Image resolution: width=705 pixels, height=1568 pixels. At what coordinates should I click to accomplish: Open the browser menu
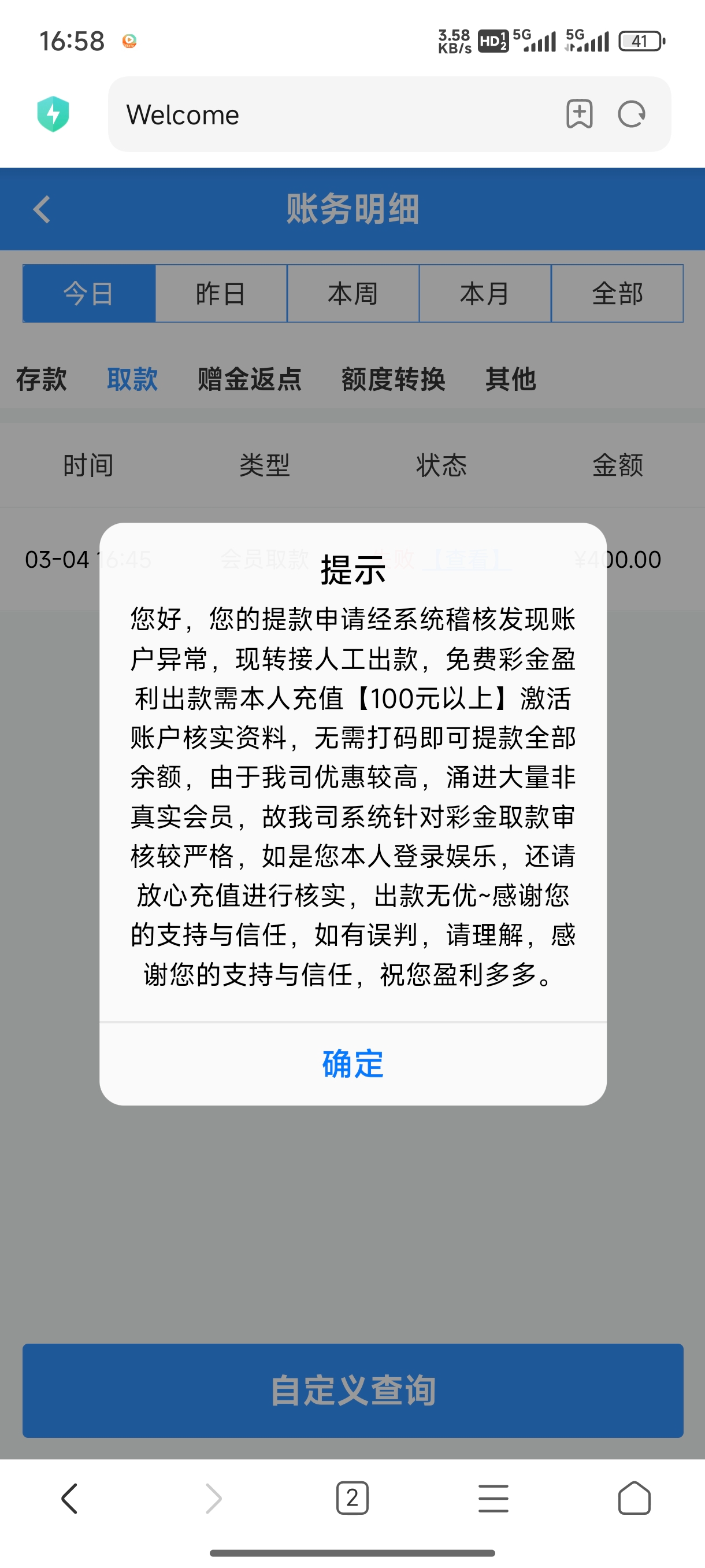point(493,1498)
